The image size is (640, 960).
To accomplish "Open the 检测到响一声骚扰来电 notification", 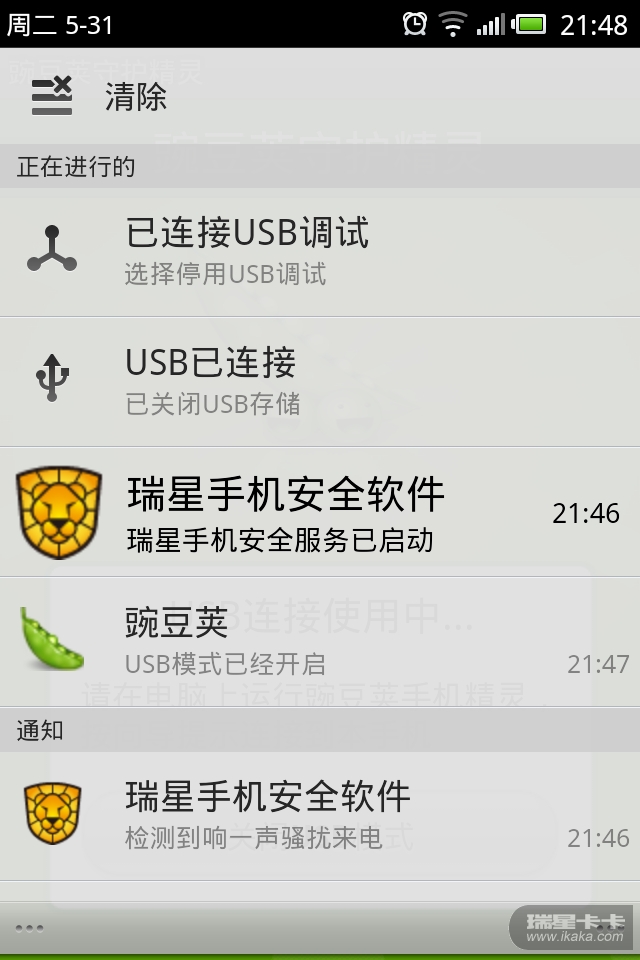I will 320,815.
